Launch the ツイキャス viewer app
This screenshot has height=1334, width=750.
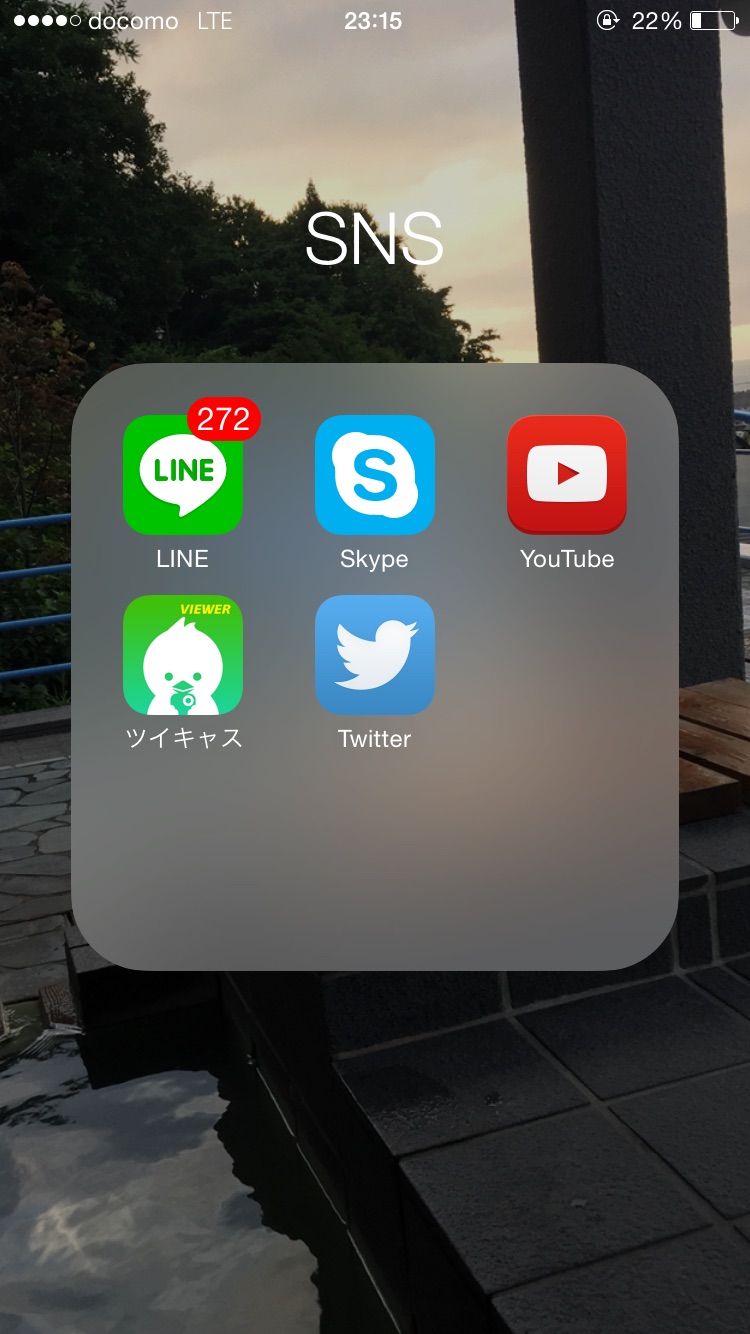(183, 655)
